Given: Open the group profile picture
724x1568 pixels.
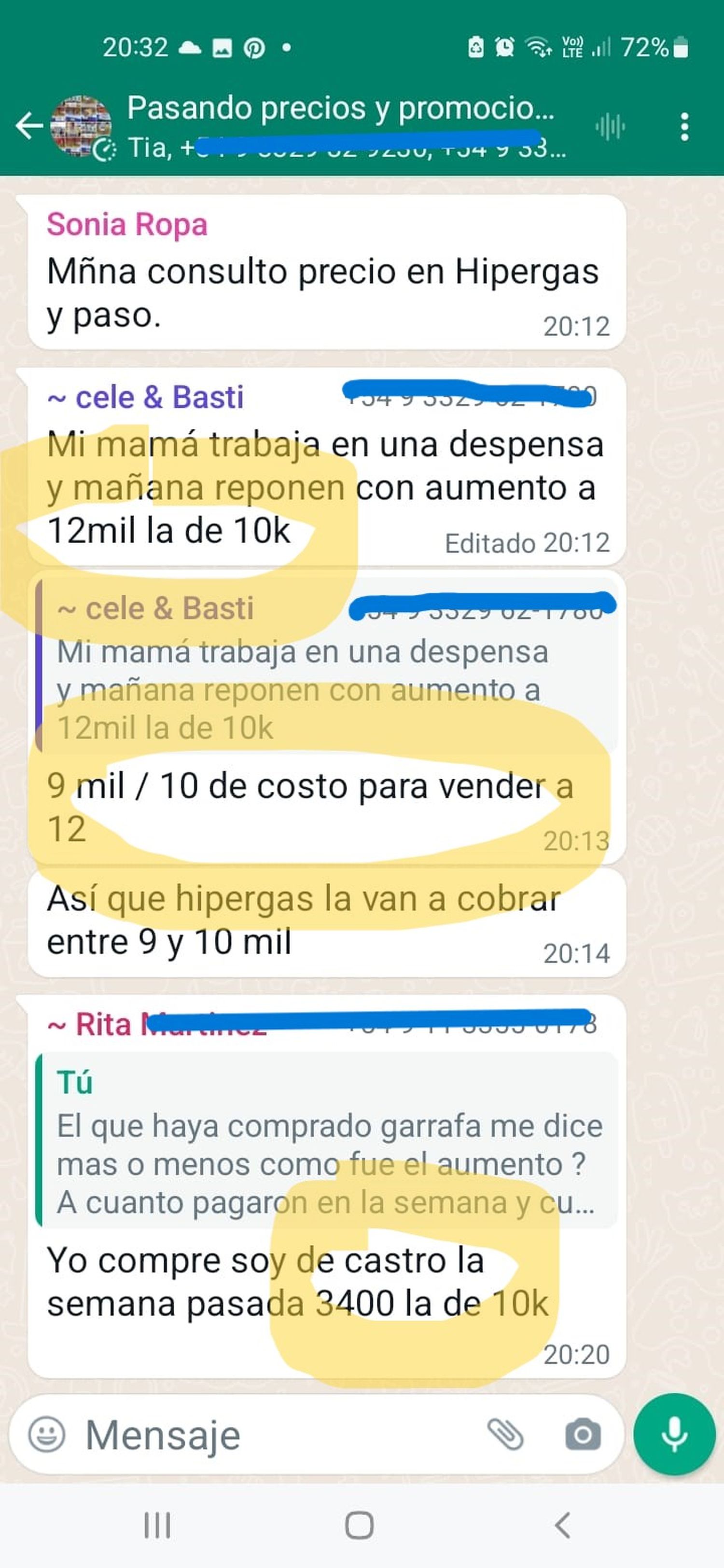Looking at the screenshot, I should click(81, 126).
